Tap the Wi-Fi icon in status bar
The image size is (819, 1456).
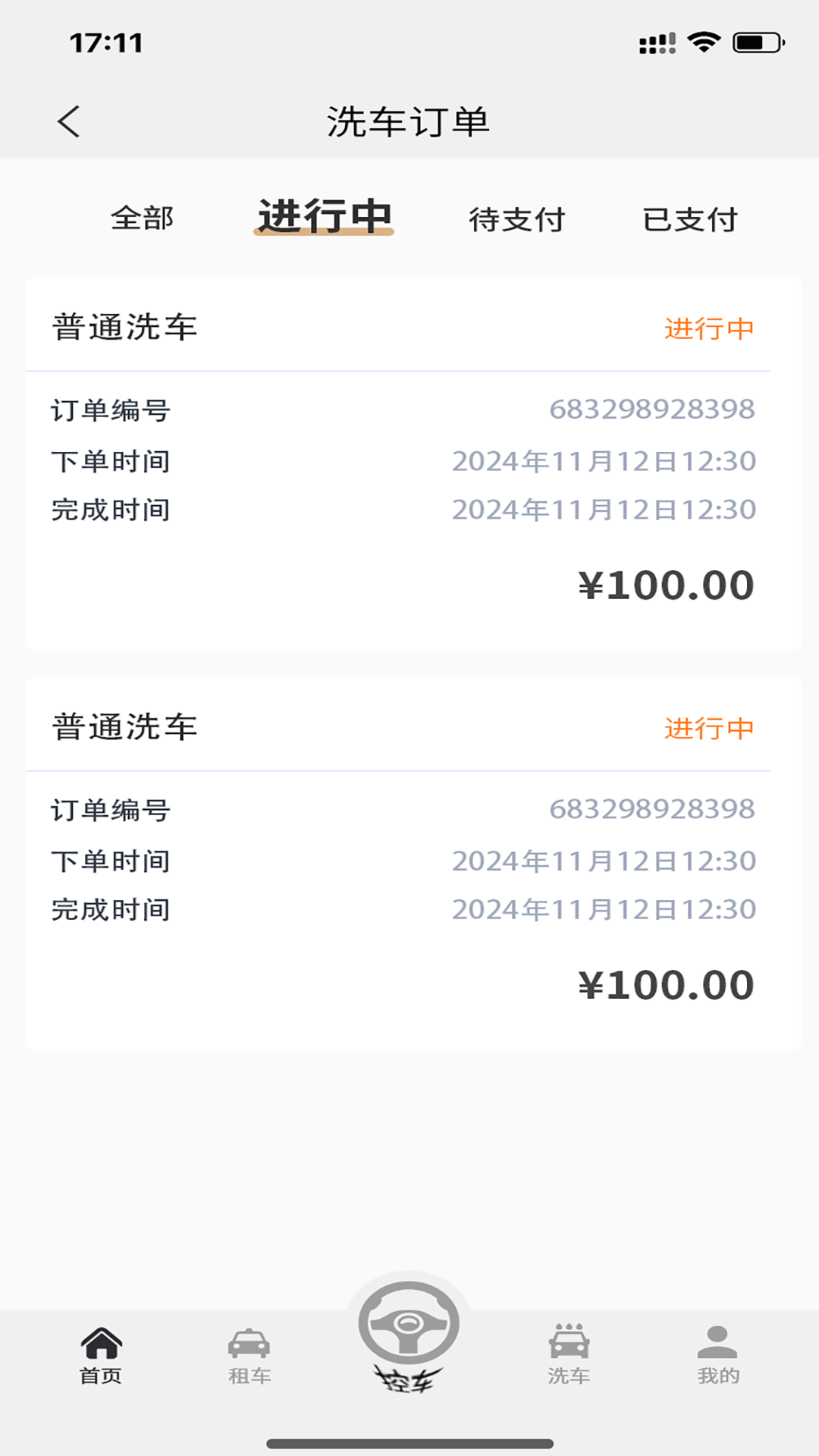(x=706, y=43)
